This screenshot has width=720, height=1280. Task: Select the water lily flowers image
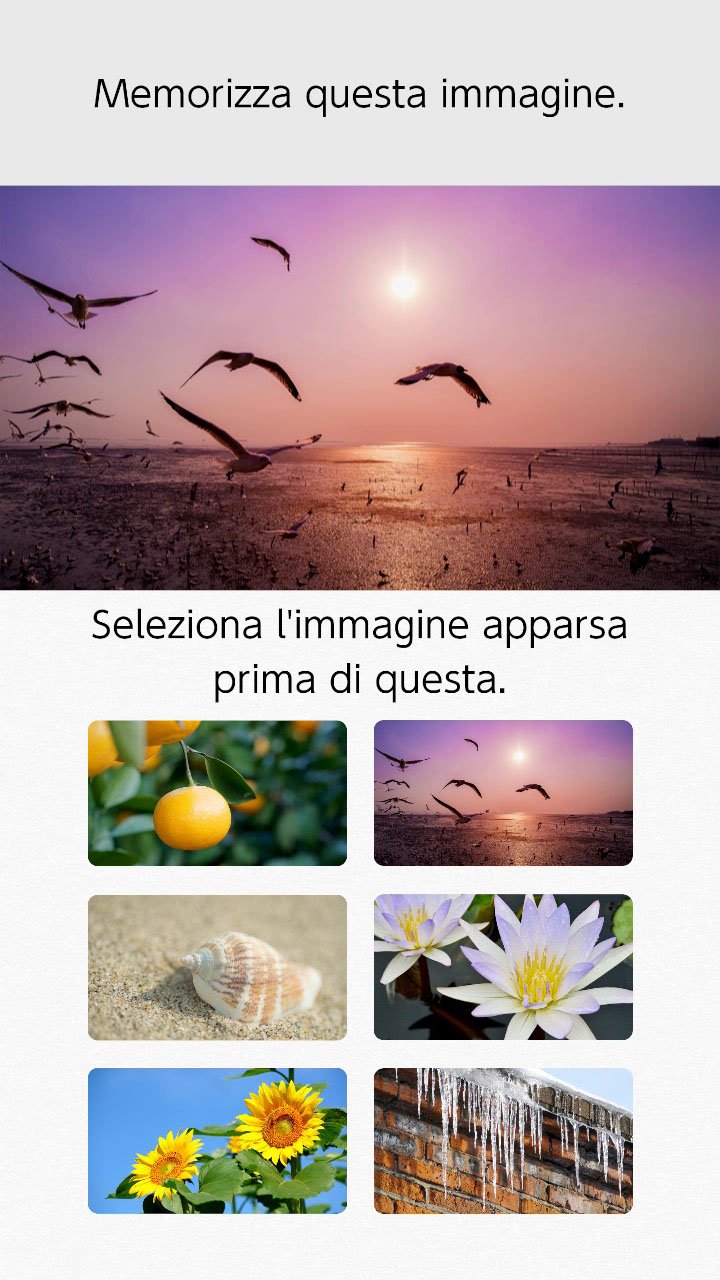click(x=503, y=966)
